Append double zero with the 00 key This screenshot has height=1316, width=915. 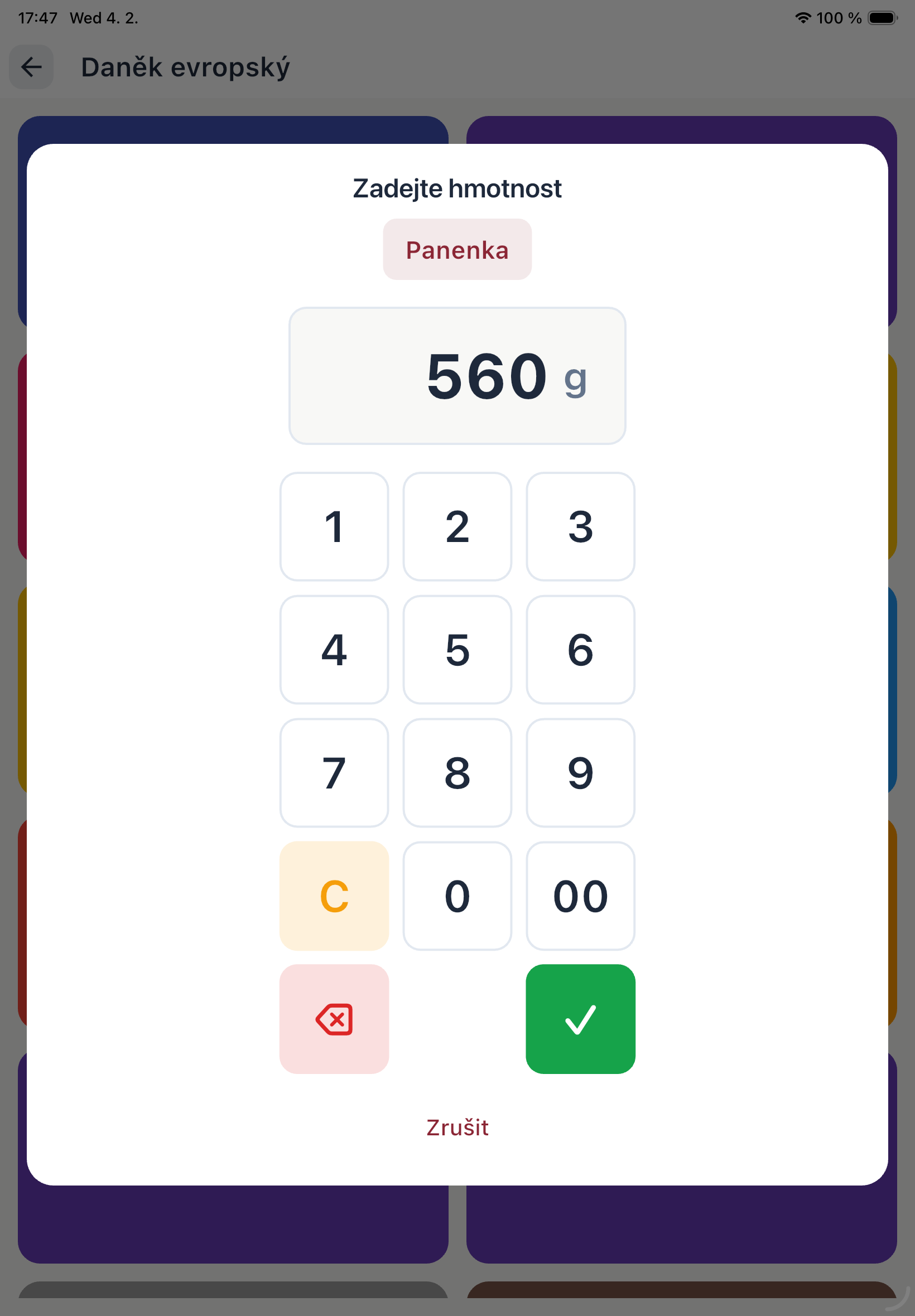tap(580, 896)
